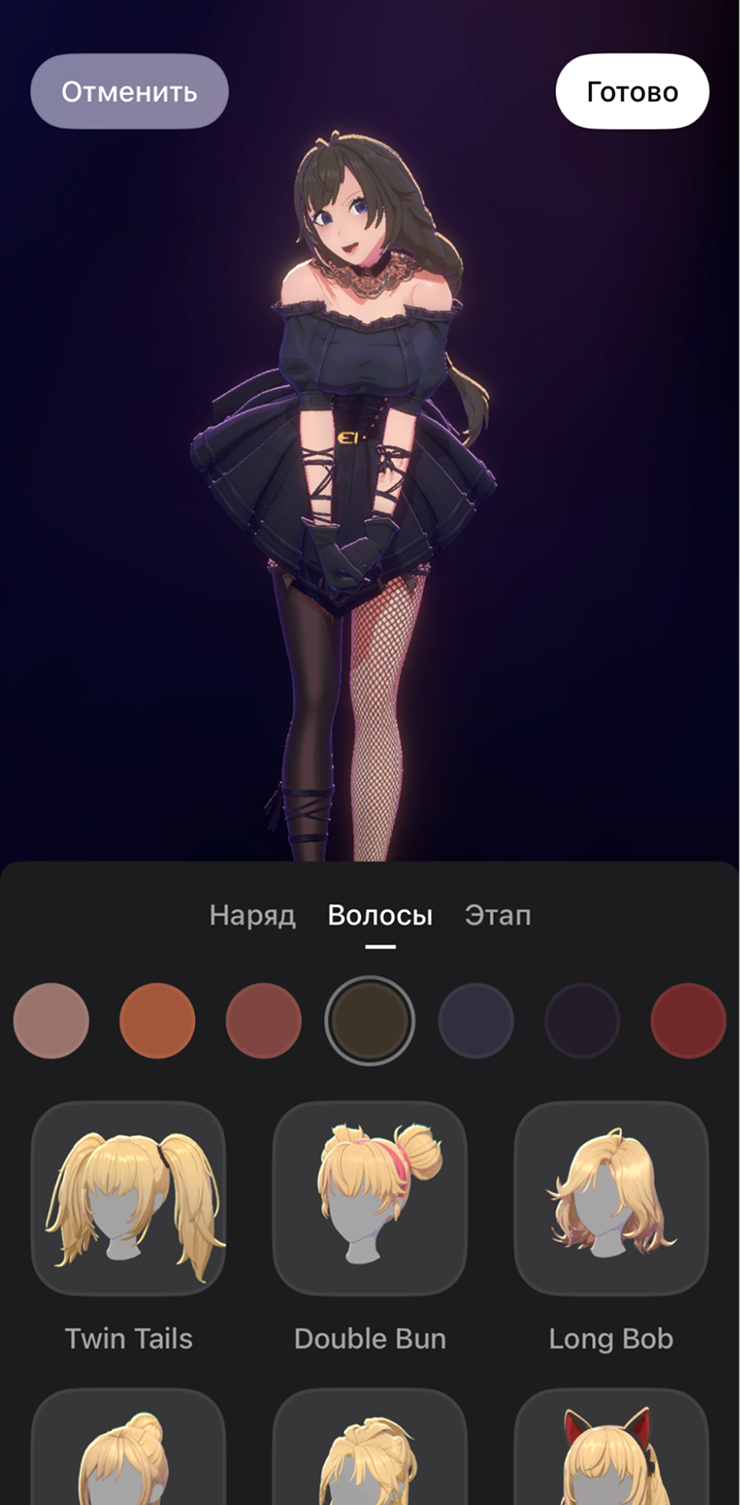Select the deep red hair color
Viewport: 740px width, 1505px height.
[688, 1021]
